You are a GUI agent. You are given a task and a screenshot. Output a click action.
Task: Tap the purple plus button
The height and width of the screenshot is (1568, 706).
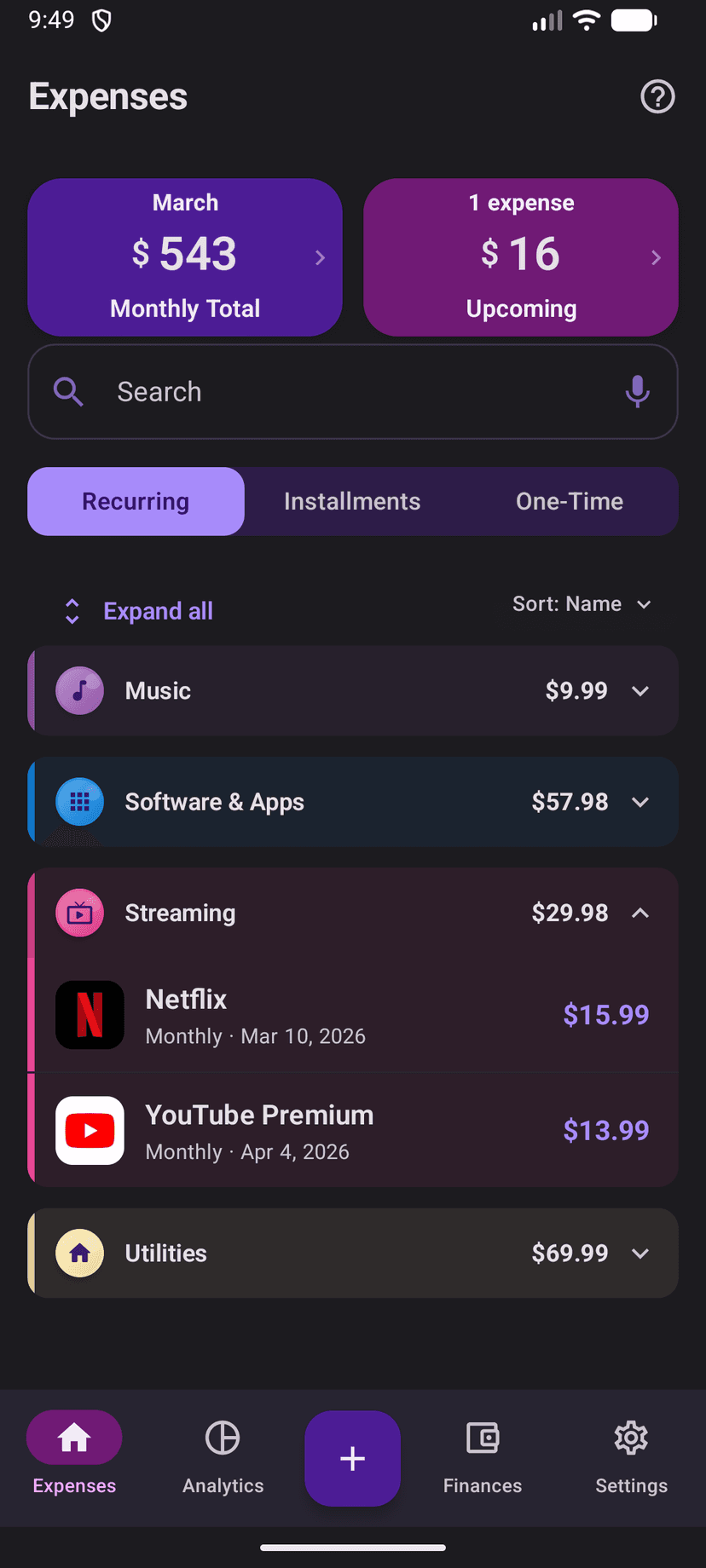click(x=352, y=1458)
